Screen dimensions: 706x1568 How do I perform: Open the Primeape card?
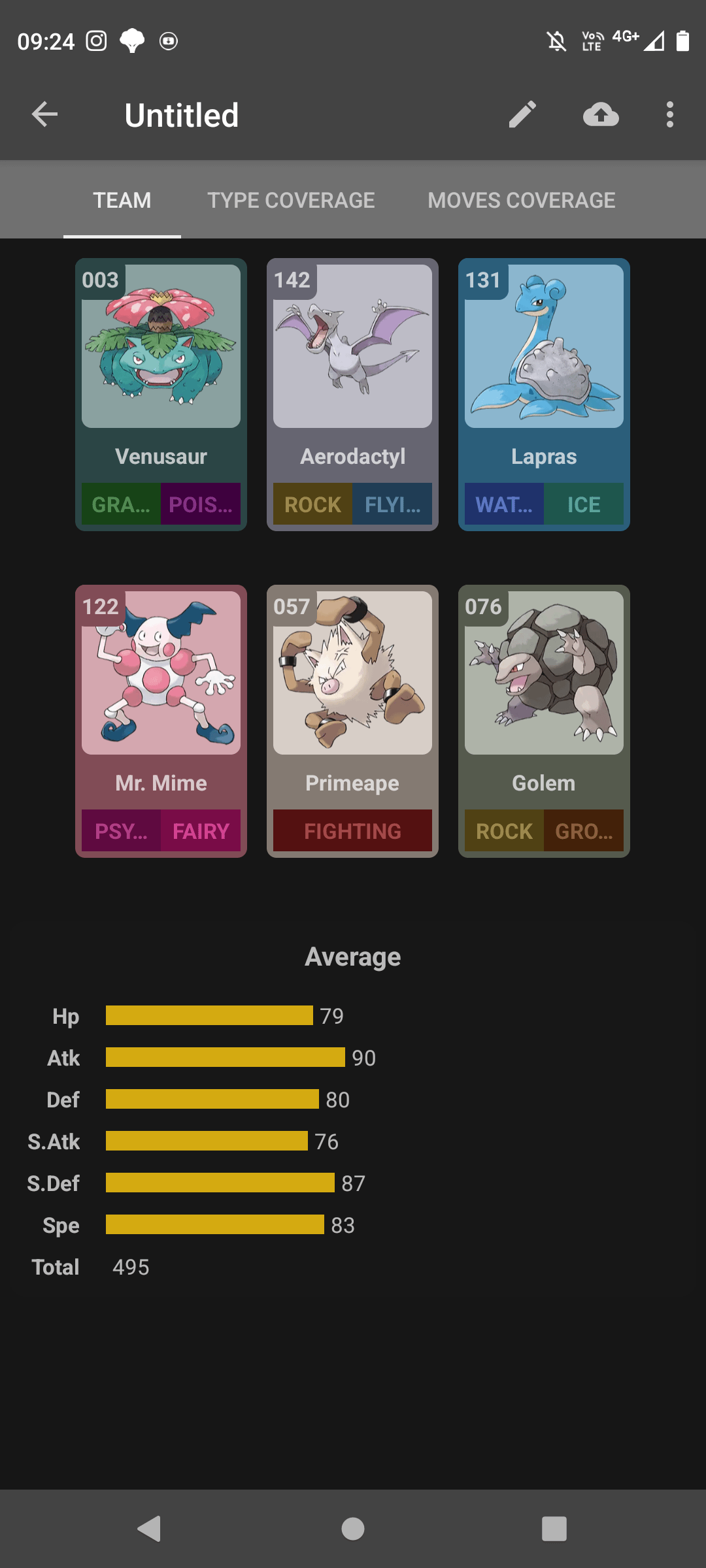(352, 721)
